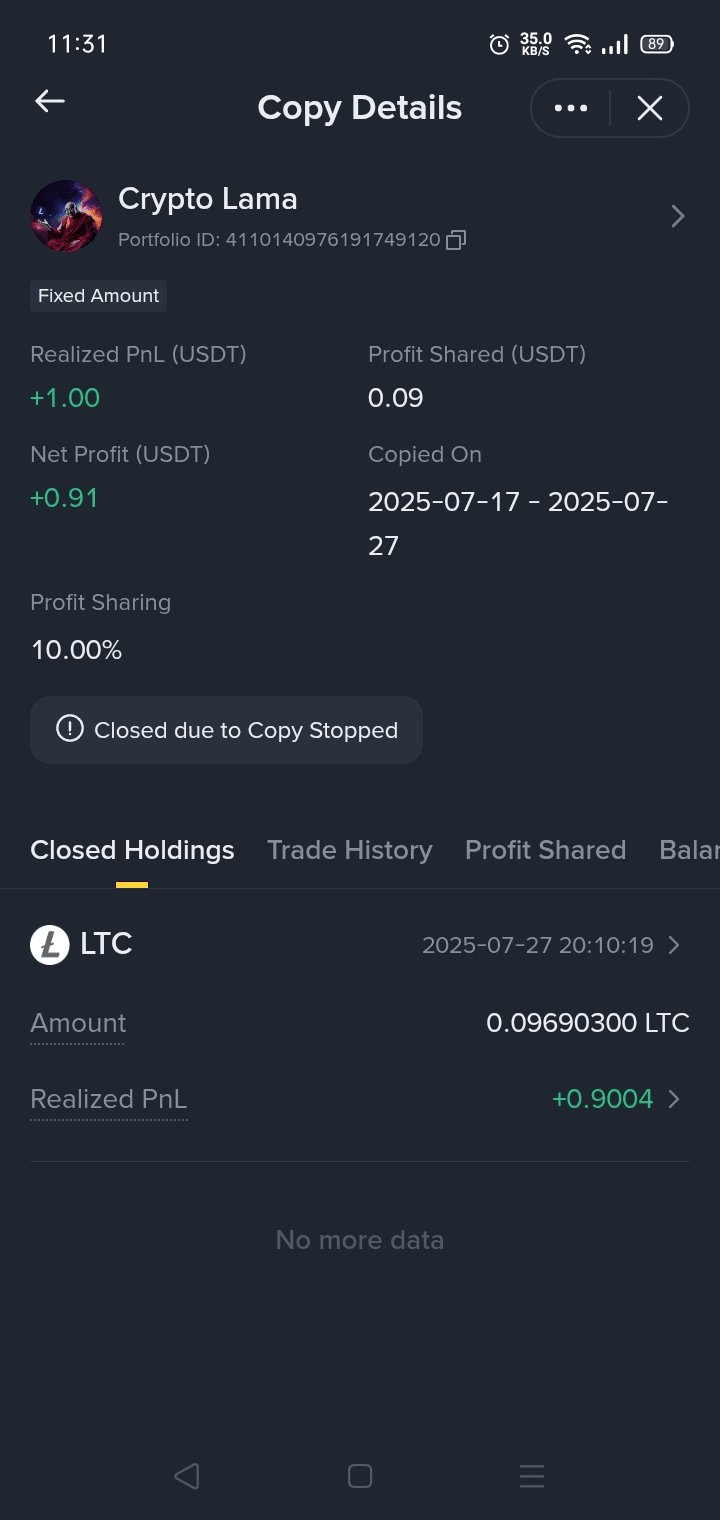This screenshot has height=1520, width=720.
Task: Click the back arrow to leave Copy Details
Action: 49,101
